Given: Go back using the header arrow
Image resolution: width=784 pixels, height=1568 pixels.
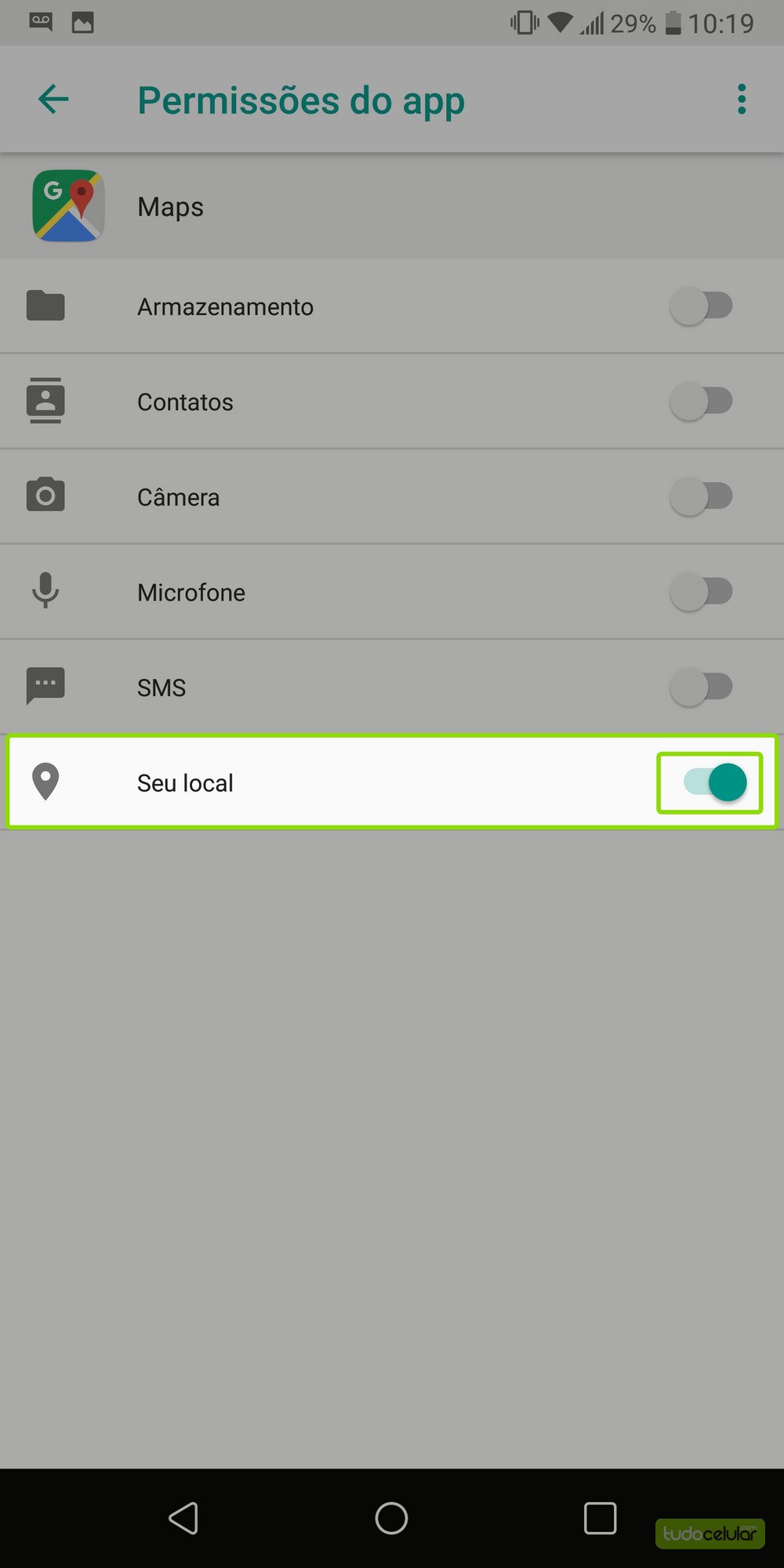Looking at the screenshot, I should [x=53, y=100].
